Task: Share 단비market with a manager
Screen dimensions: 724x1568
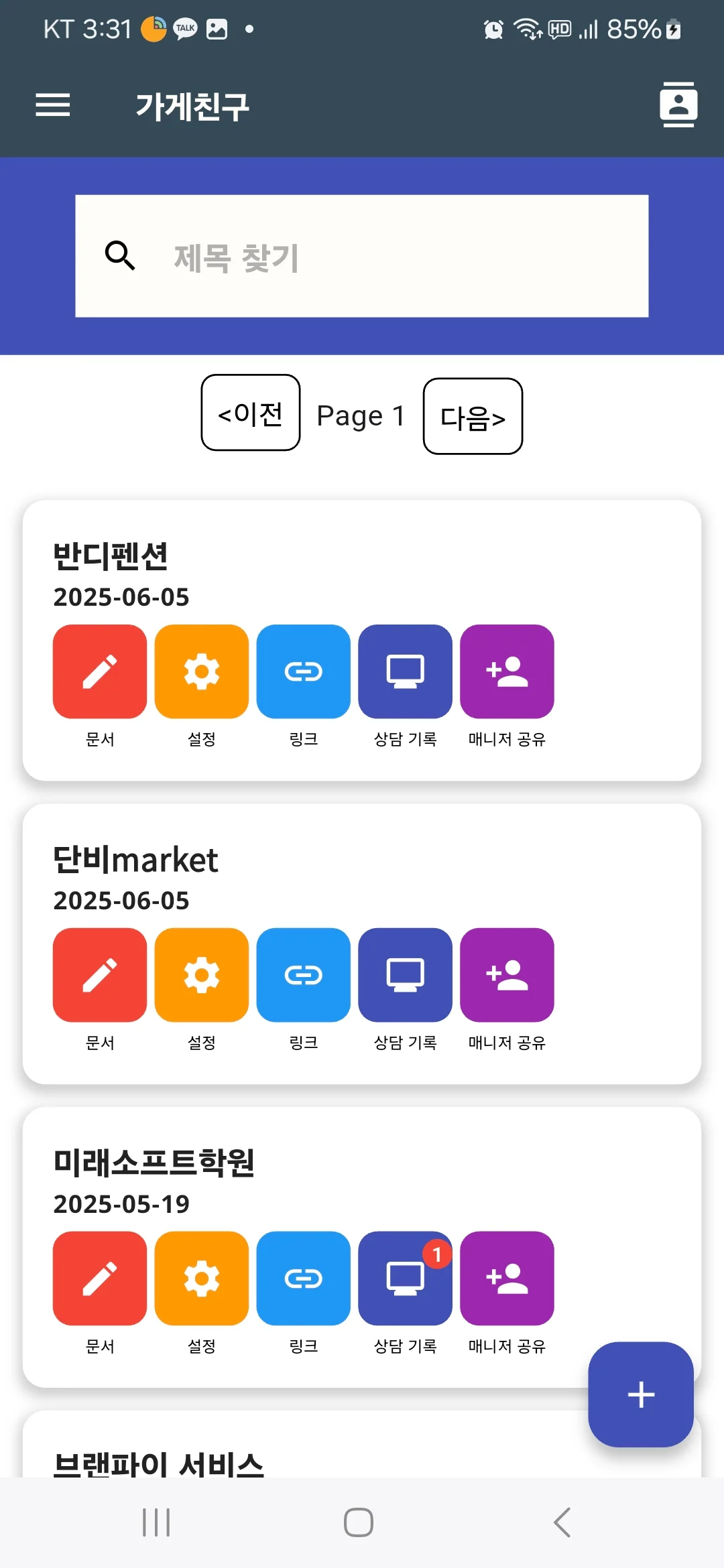Action: click(x=507, y=974)
